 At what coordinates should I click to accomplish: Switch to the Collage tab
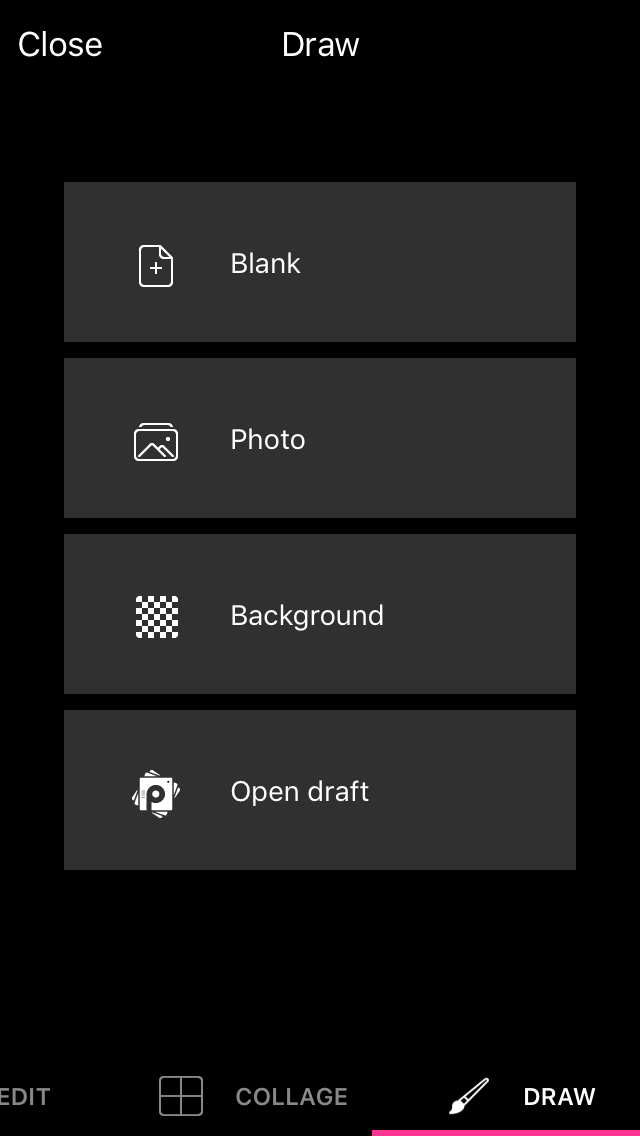(254, 1096)
